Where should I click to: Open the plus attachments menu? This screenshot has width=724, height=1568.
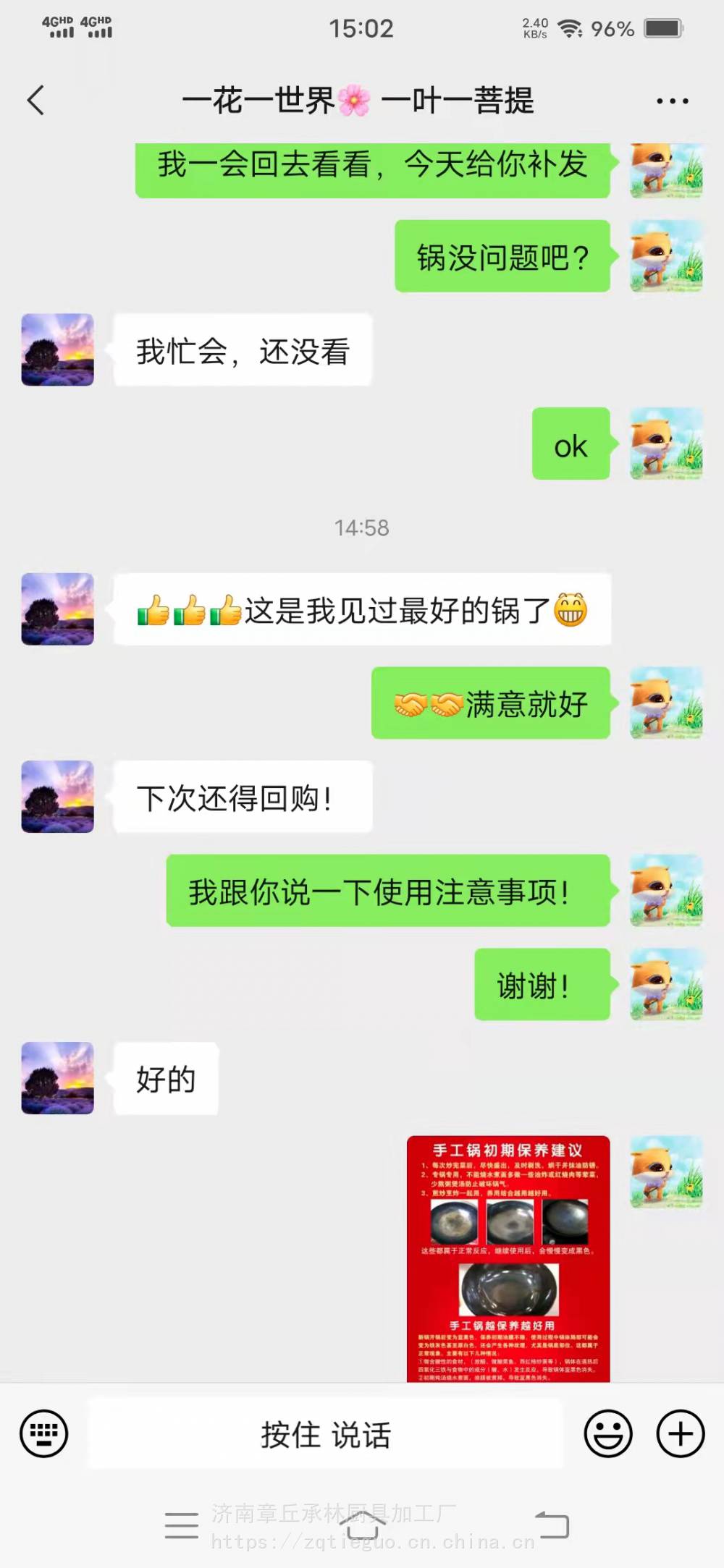[680, 1433]
